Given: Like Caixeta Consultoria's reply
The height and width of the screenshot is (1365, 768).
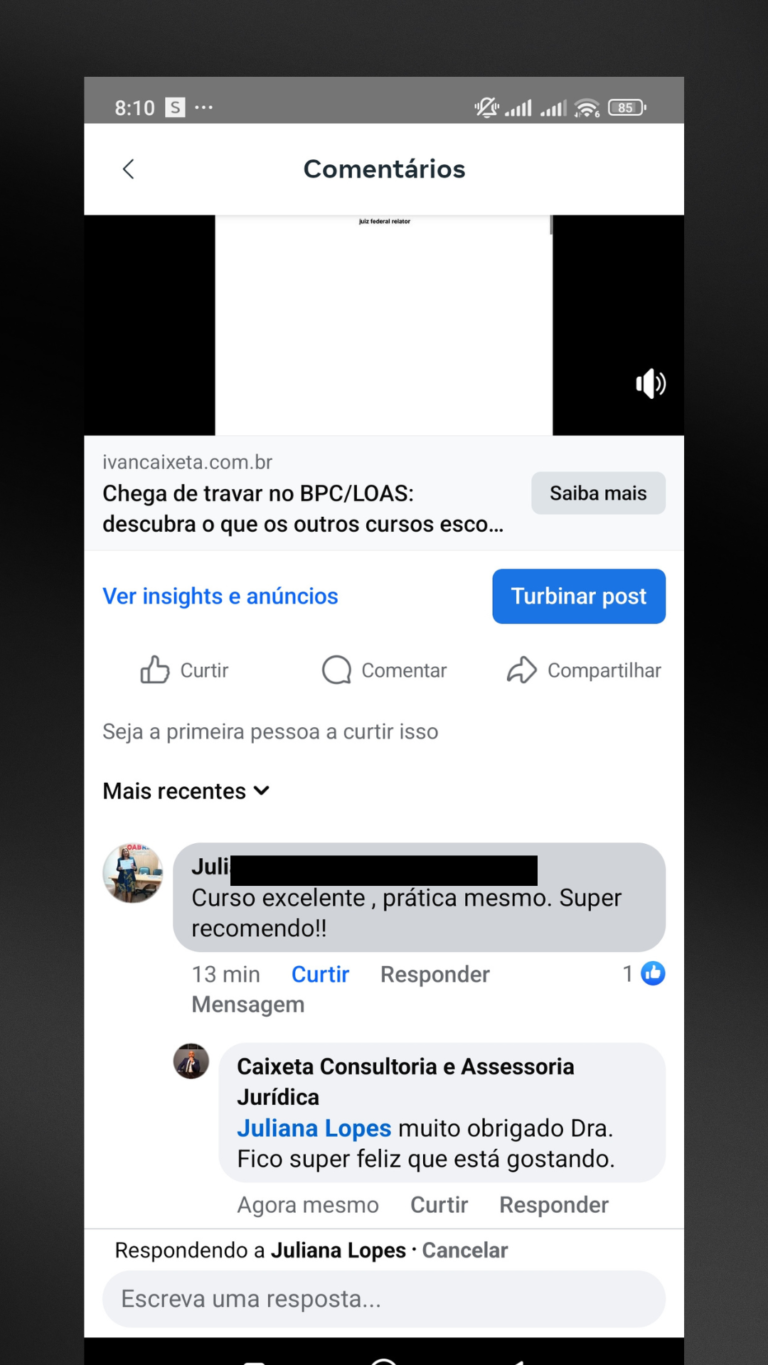Looking at the screenshot, I should pyautogui.click(x=439, y=1205).
